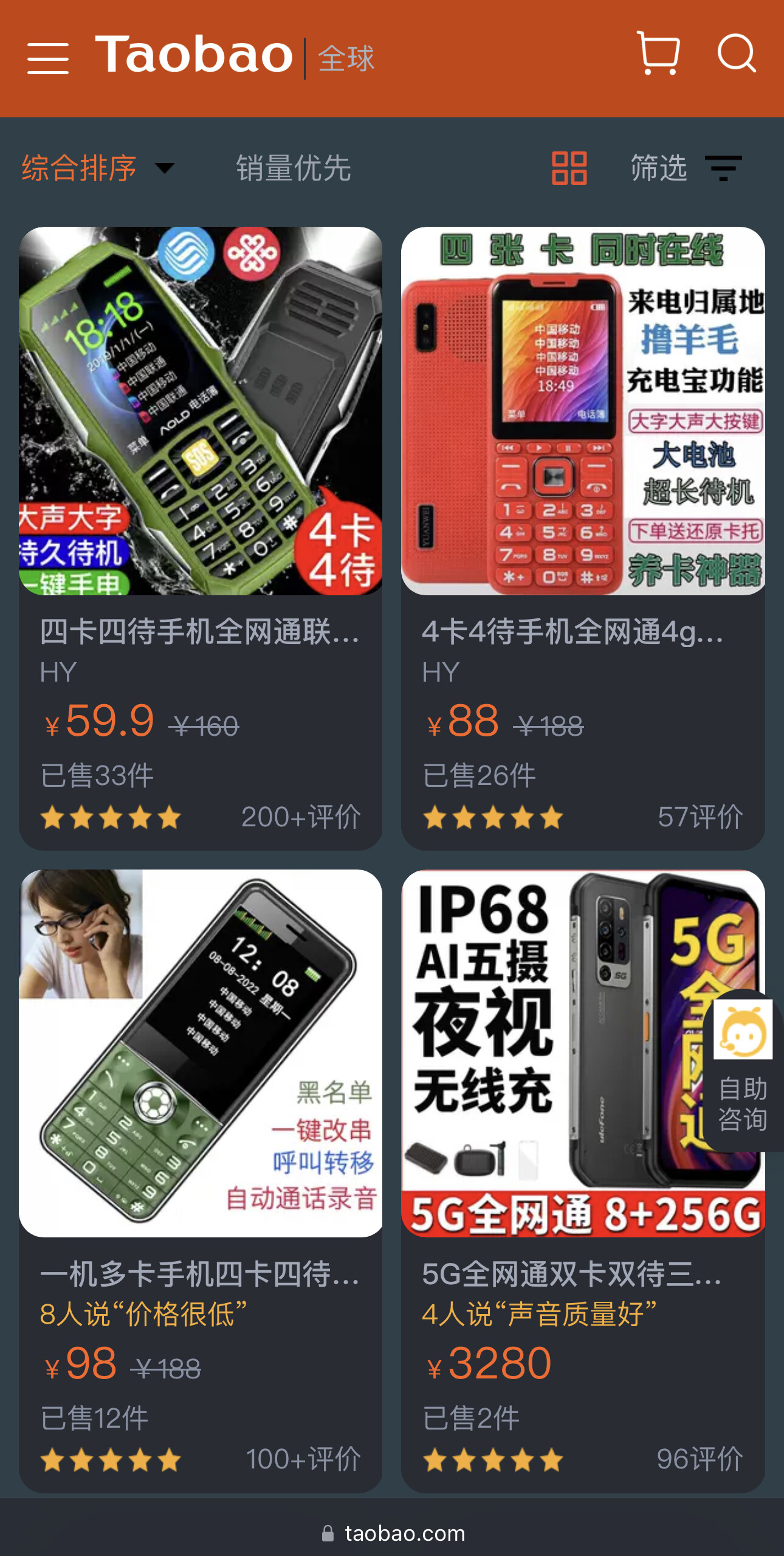The image size is (784, 1556).
Task: Open the 筛选 filter options
Action: [x=686, y=168]
